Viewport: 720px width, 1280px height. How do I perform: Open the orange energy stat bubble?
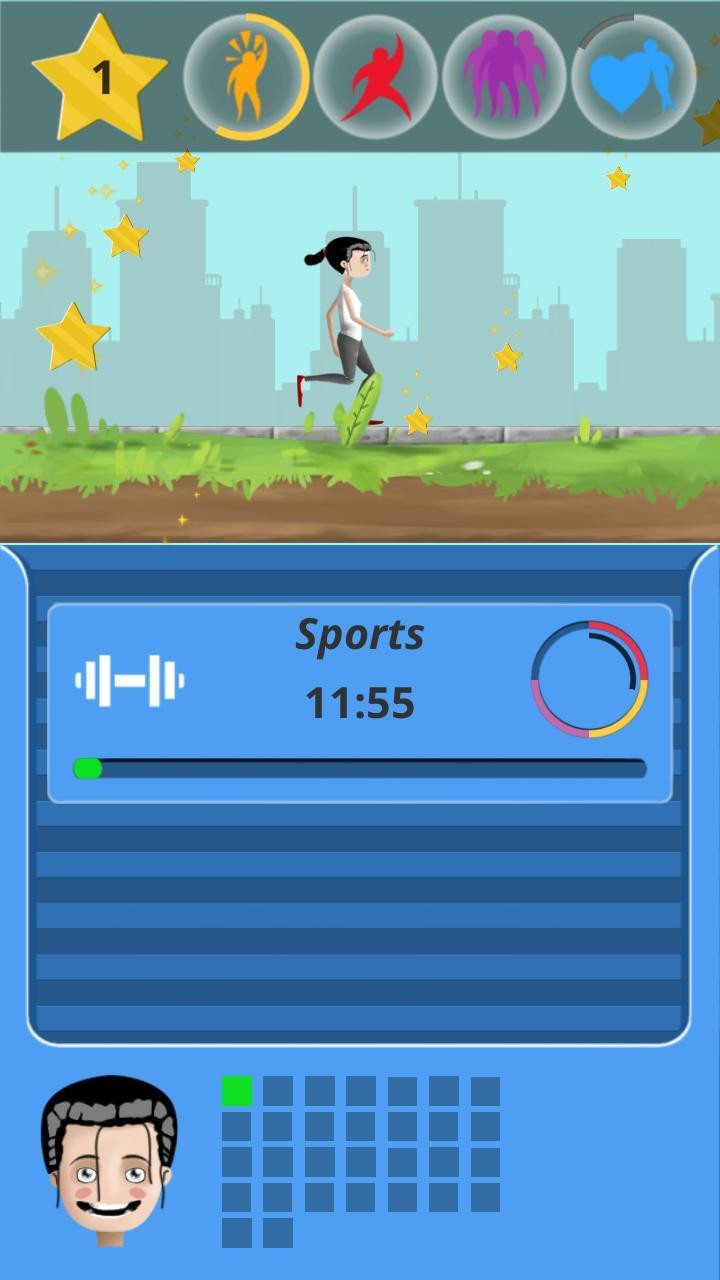click(x=246, y=77)
